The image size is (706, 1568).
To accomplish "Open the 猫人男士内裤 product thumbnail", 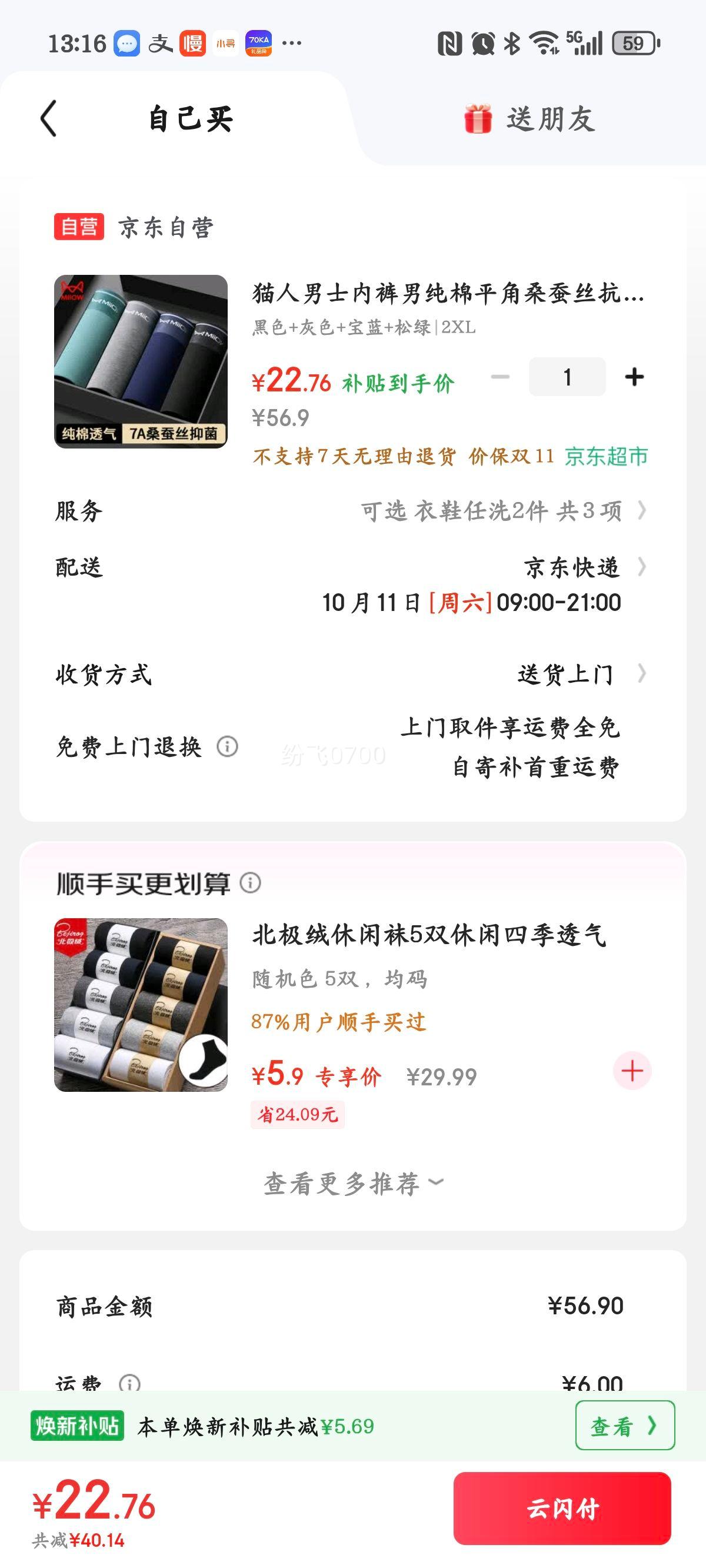I will [141, 361].
